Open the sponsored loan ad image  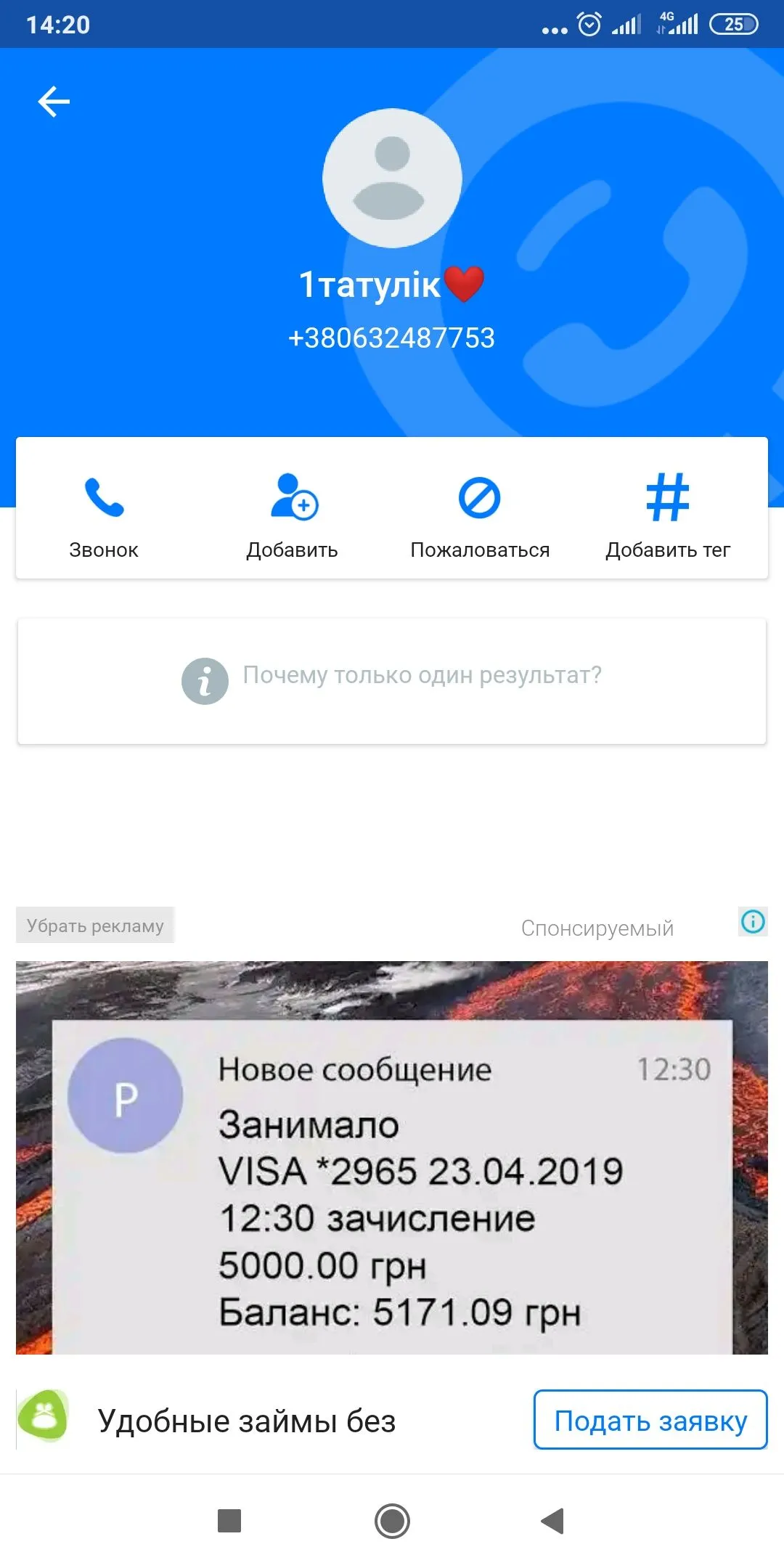[392, 1157]
